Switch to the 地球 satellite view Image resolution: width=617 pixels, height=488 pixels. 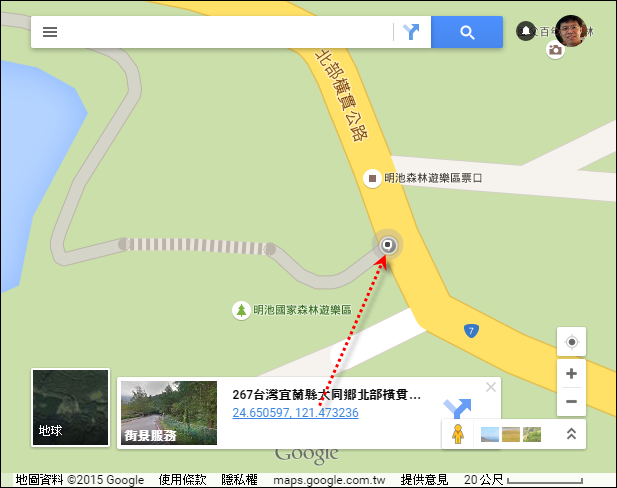[70, 408]
